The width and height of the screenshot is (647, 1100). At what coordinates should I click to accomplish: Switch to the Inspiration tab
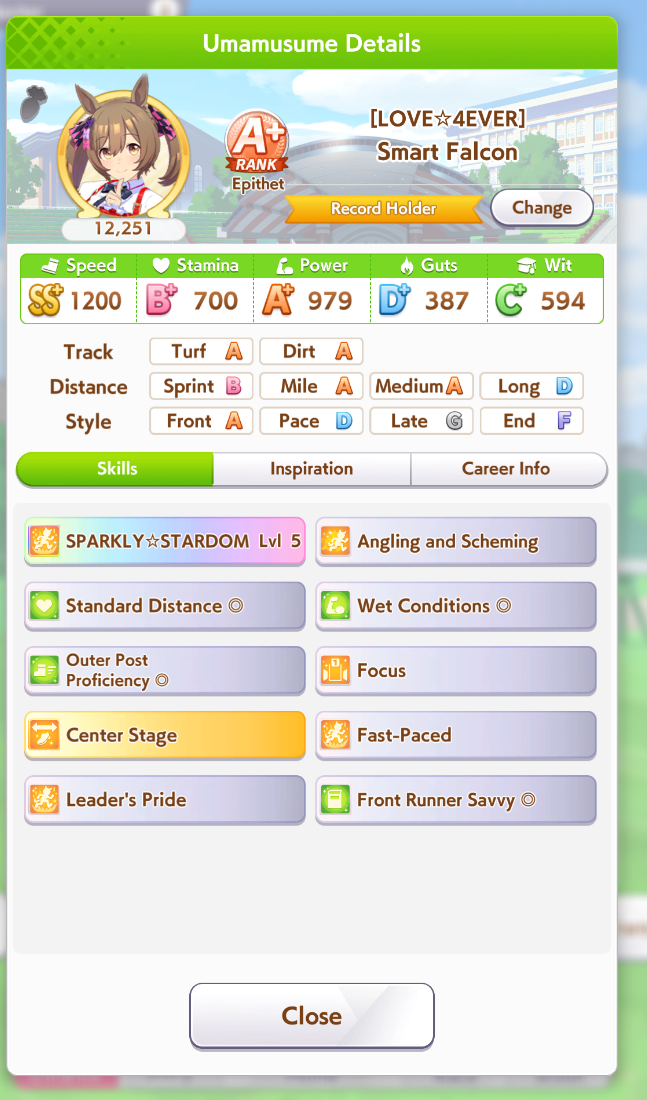311,469
